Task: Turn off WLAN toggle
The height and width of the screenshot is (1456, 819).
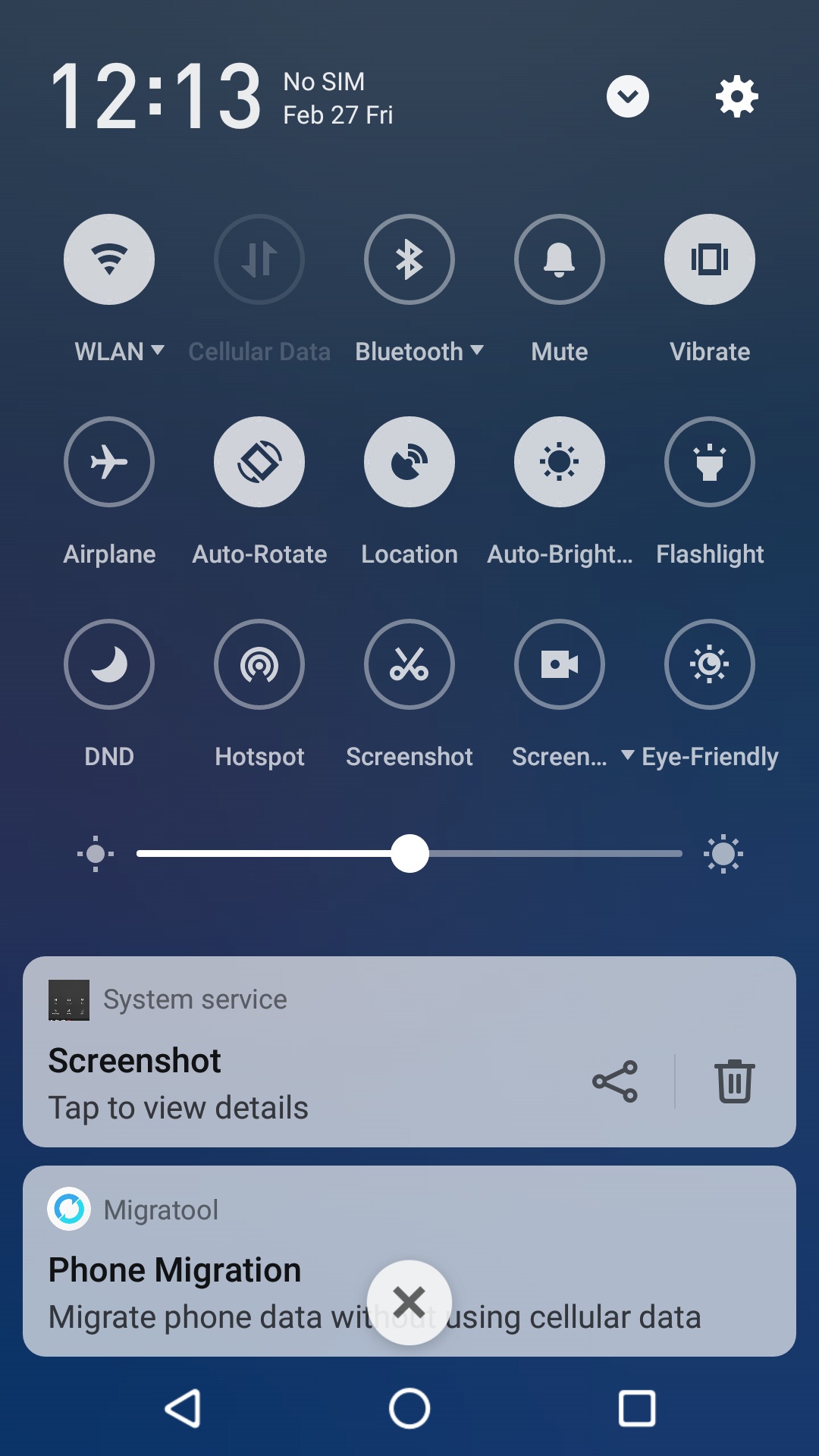Action: (x=109, y=259)
